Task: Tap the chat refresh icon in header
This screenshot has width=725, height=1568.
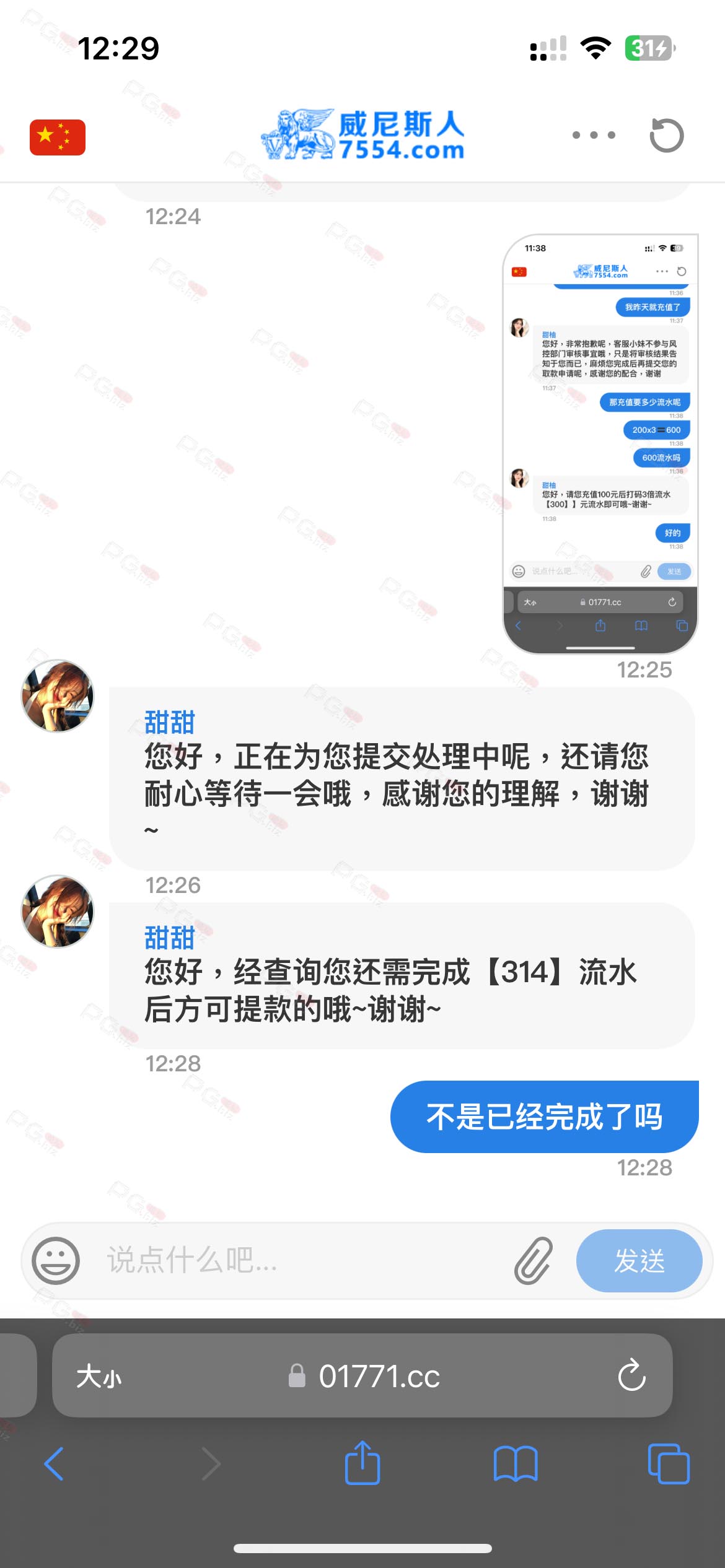Action: (667, 134)
